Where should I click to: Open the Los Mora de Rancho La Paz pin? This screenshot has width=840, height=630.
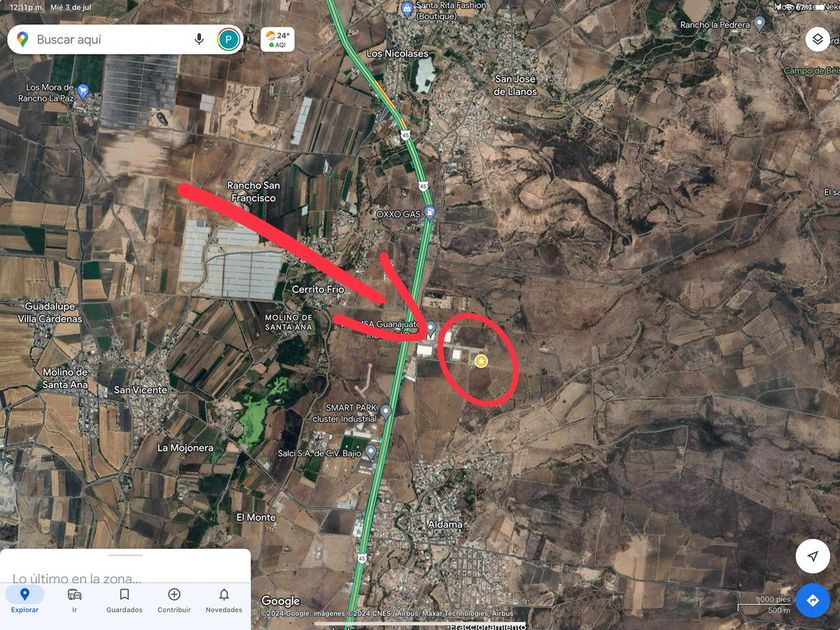coord(83,91)
